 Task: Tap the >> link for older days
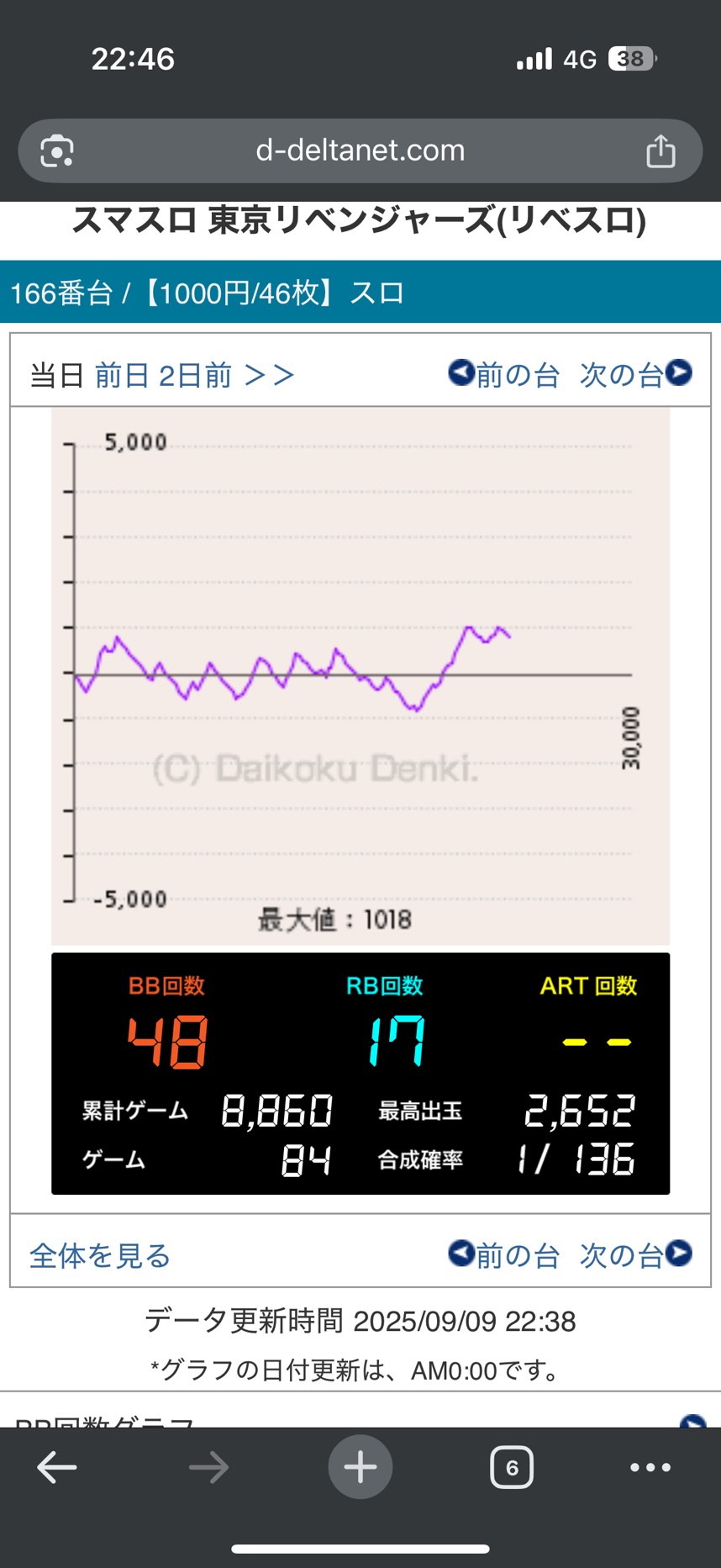click(x=269, y=375)
